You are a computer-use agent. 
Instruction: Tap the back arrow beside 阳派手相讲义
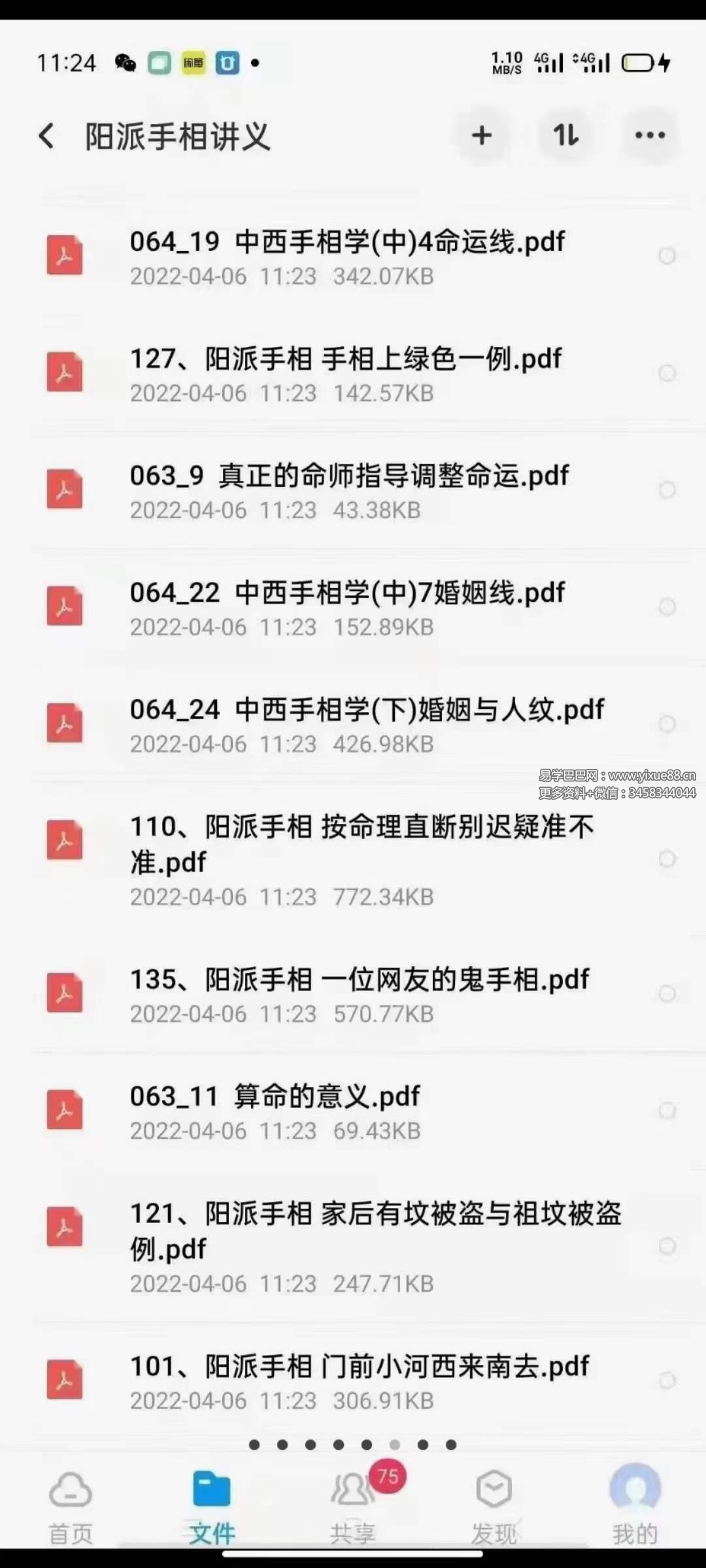[x=46, y=136]
